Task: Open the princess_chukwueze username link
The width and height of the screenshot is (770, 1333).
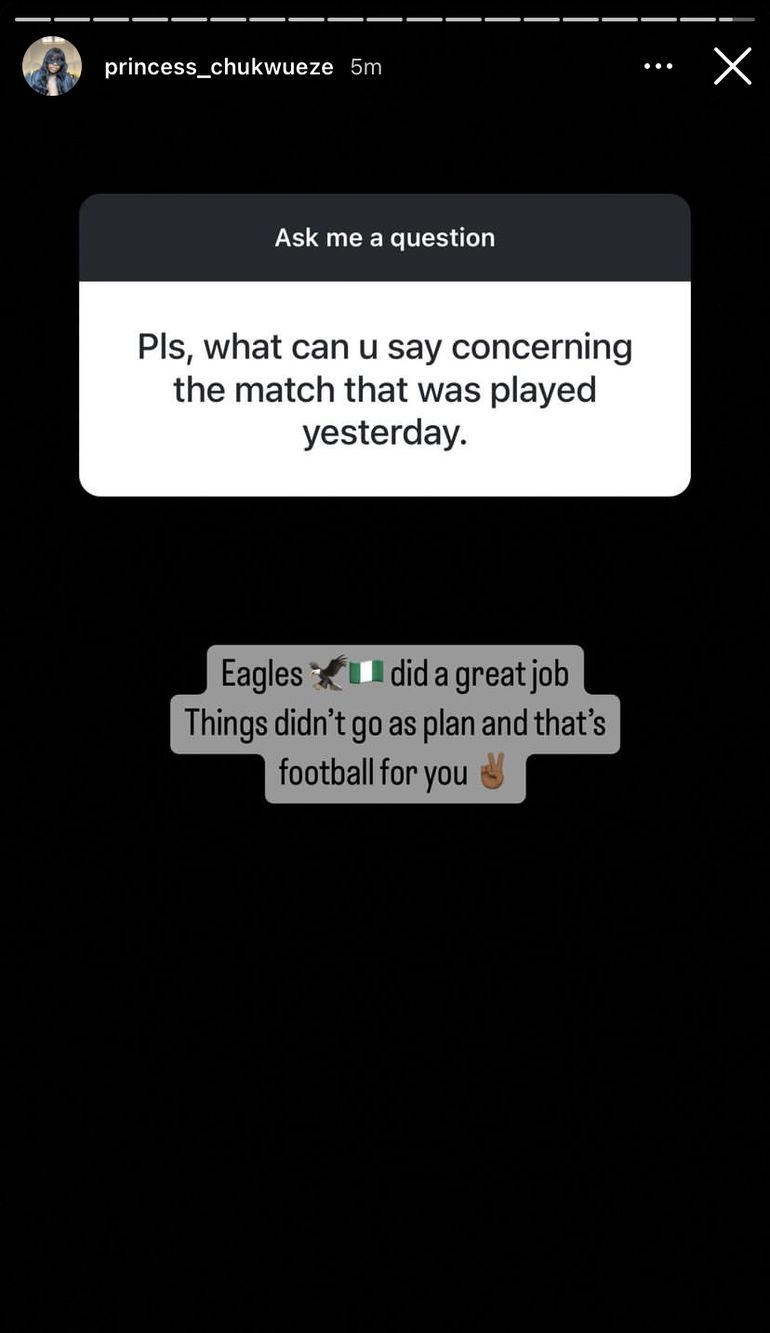Action: (218, 67)
